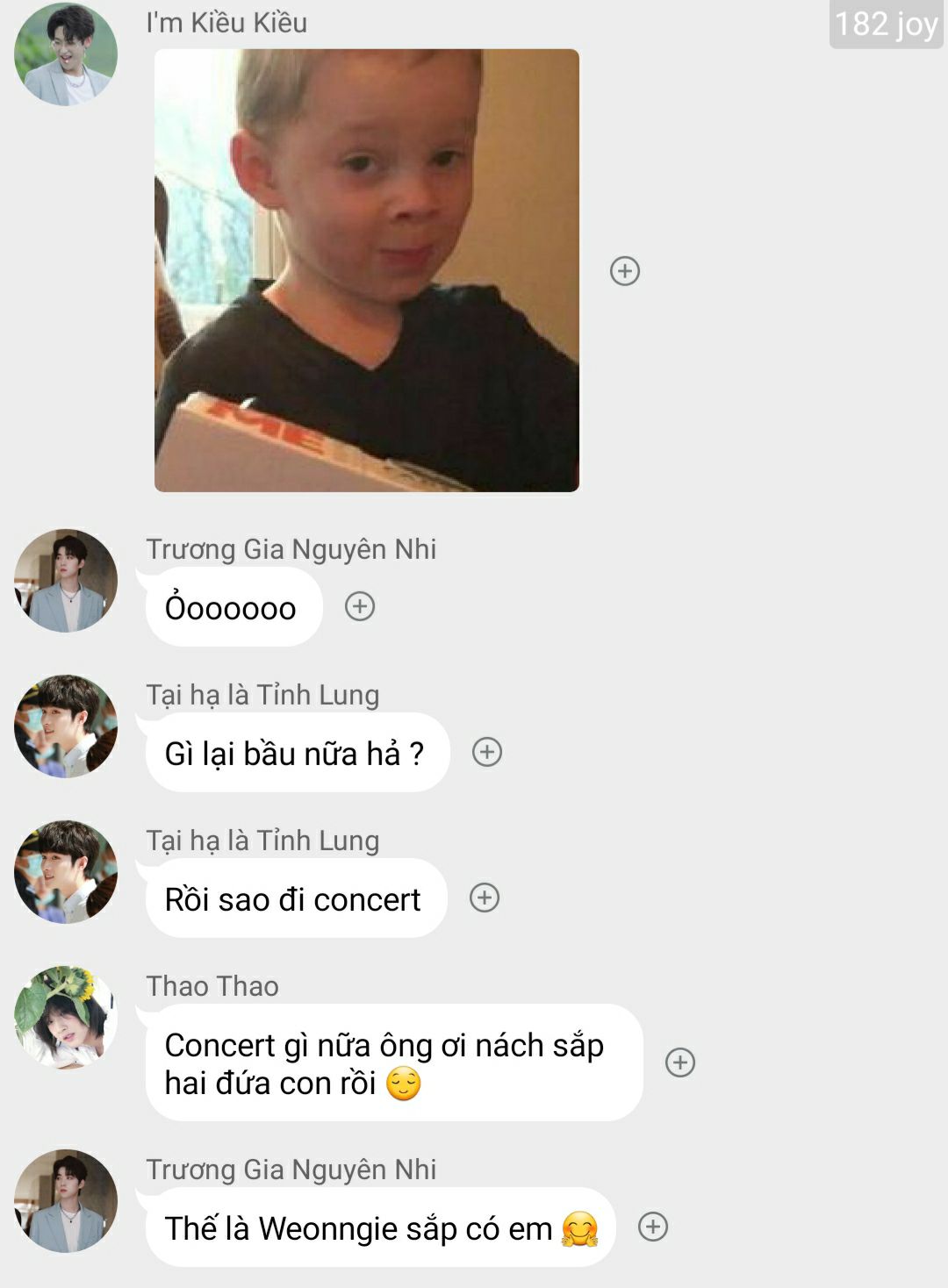React to "Thế là Weonngie sắp có em"
The width and height of the screenshot is (948, 1288).
pyautogui.click(x=653, y=1227)
